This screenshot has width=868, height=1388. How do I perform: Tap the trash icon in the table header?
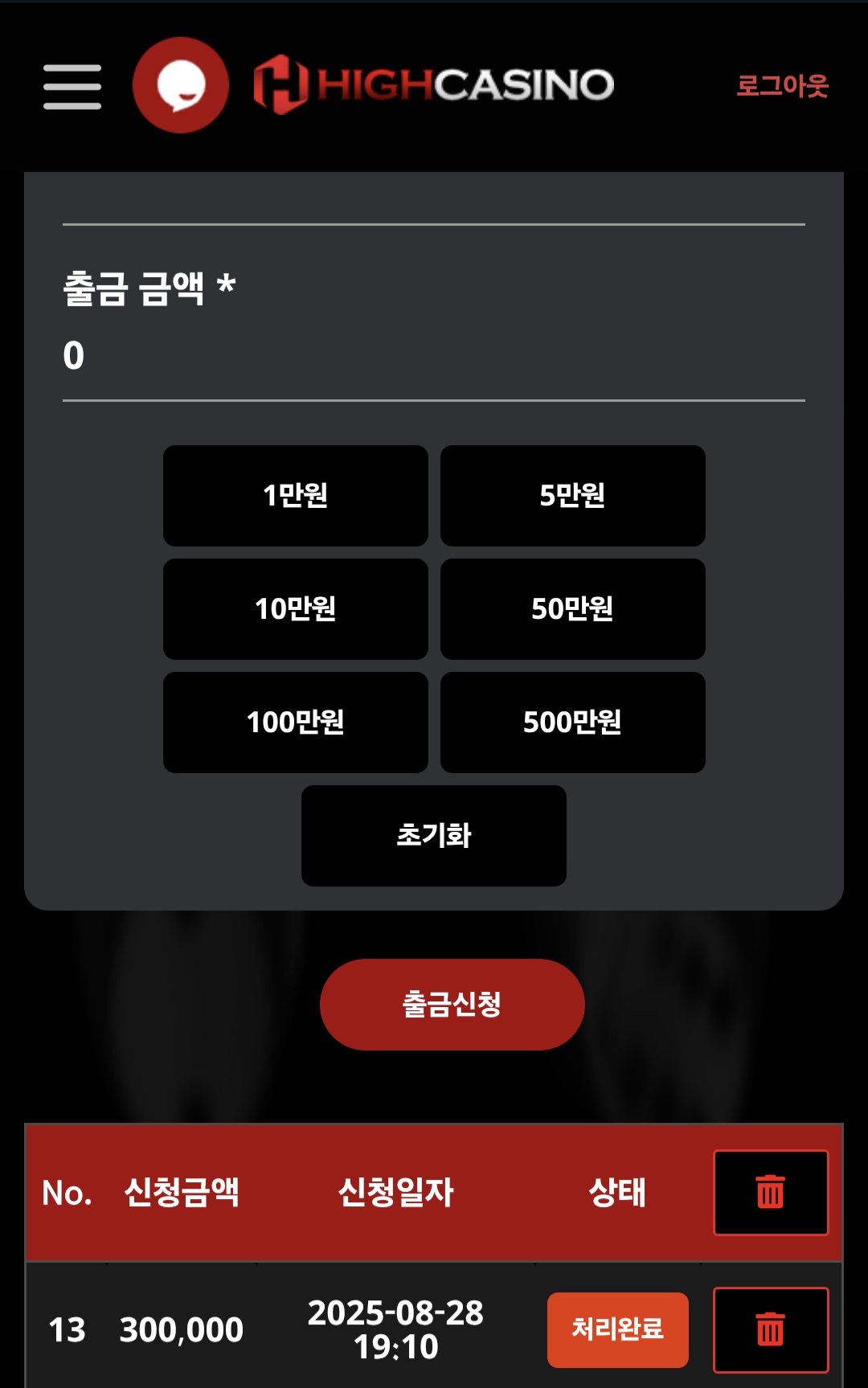[771, 1193]
